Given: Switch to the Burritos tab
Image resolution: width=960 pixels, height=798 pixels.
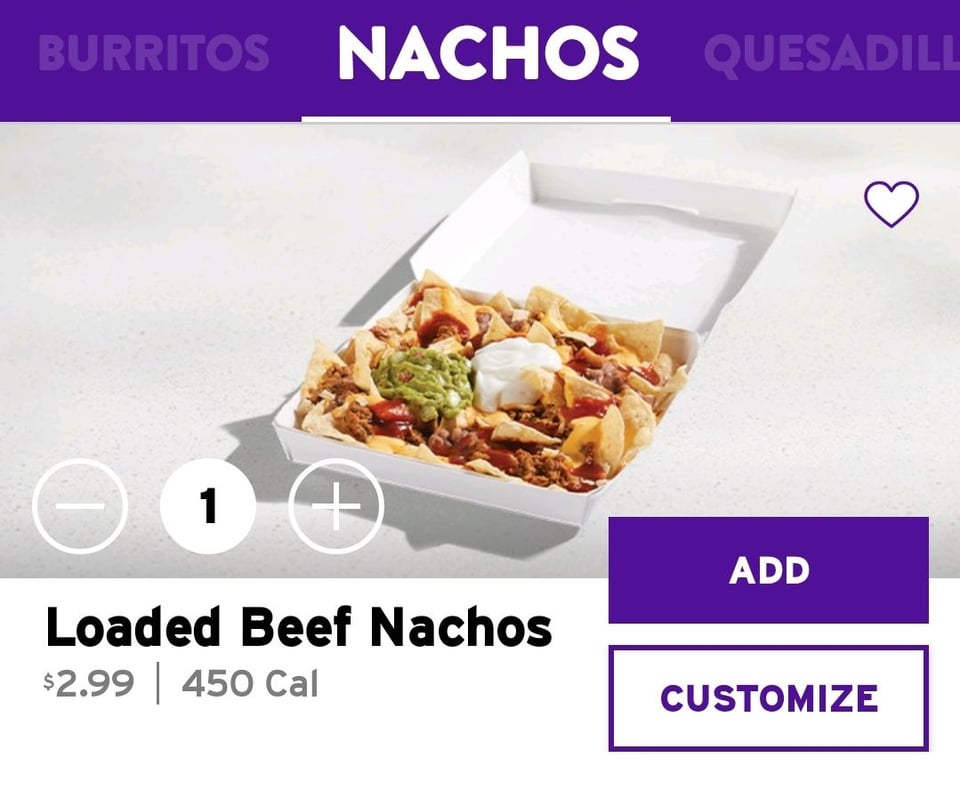Looking at the screenshot, I should pos(153,53).
